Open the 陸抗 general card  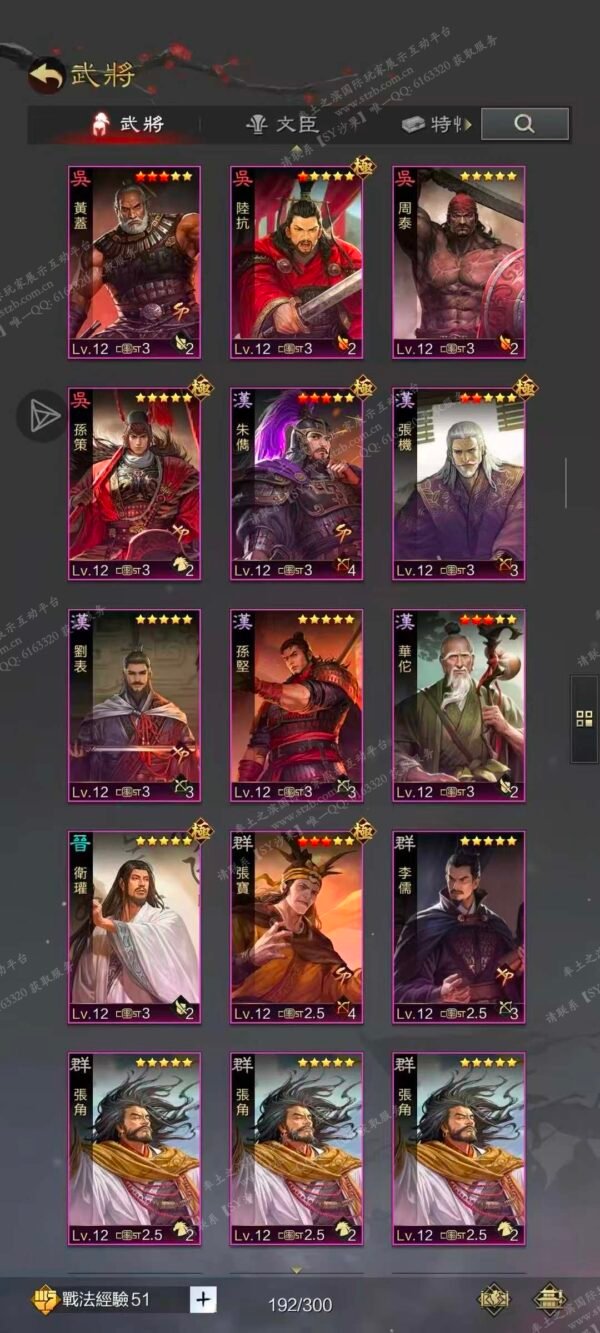(x=296, y=263)
